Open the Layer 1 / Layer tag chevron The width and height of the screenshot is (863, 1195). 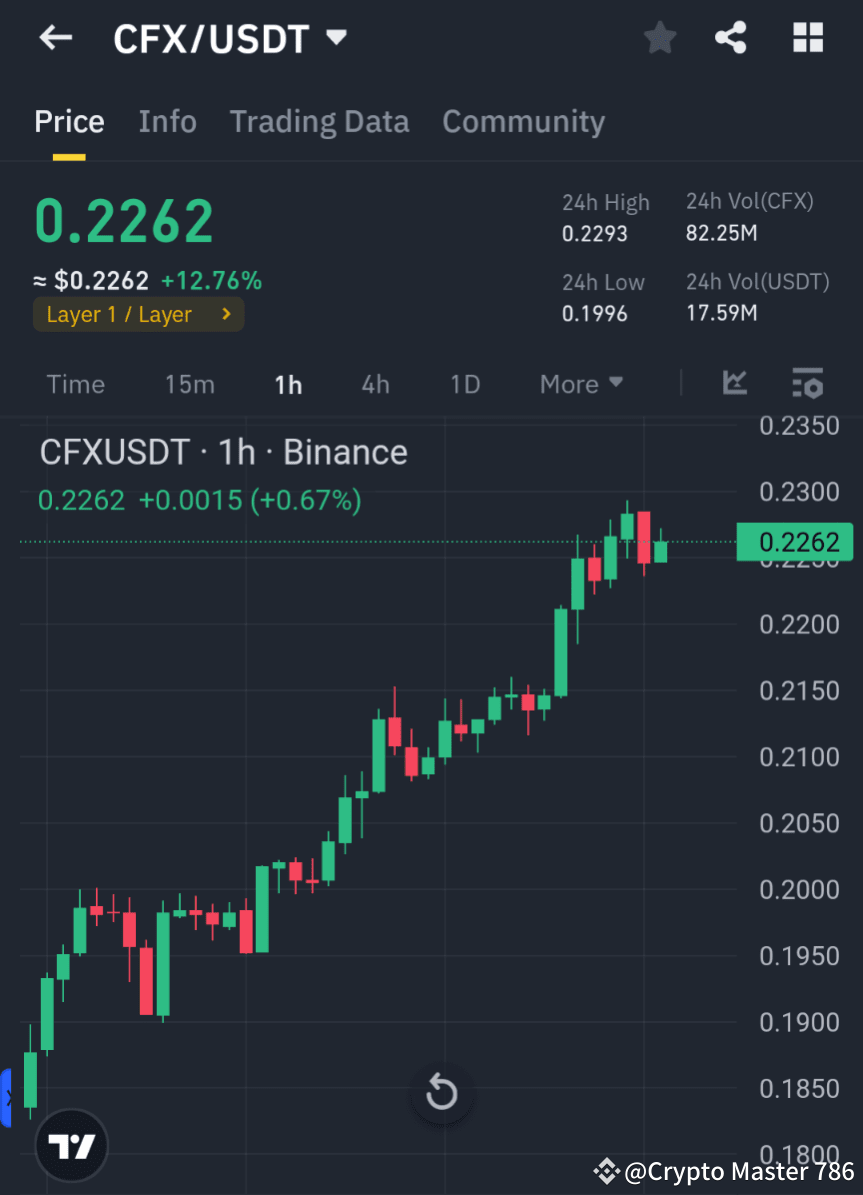pyautogui.click(x=224, y=314)
